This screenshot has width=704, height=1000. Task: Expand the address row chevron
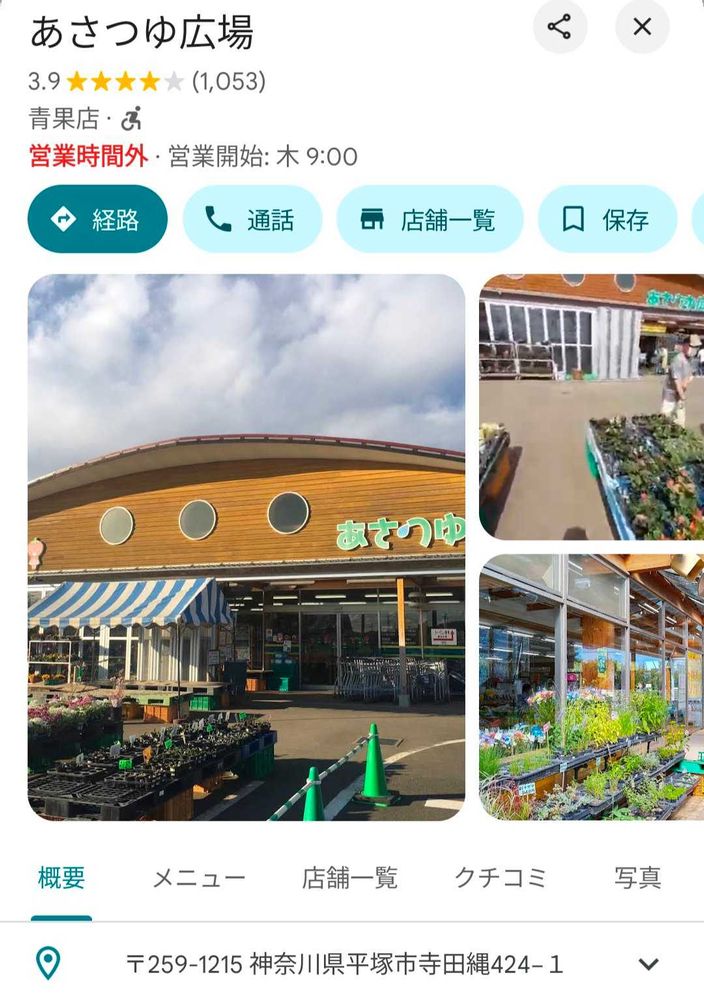tap(649, 964)
